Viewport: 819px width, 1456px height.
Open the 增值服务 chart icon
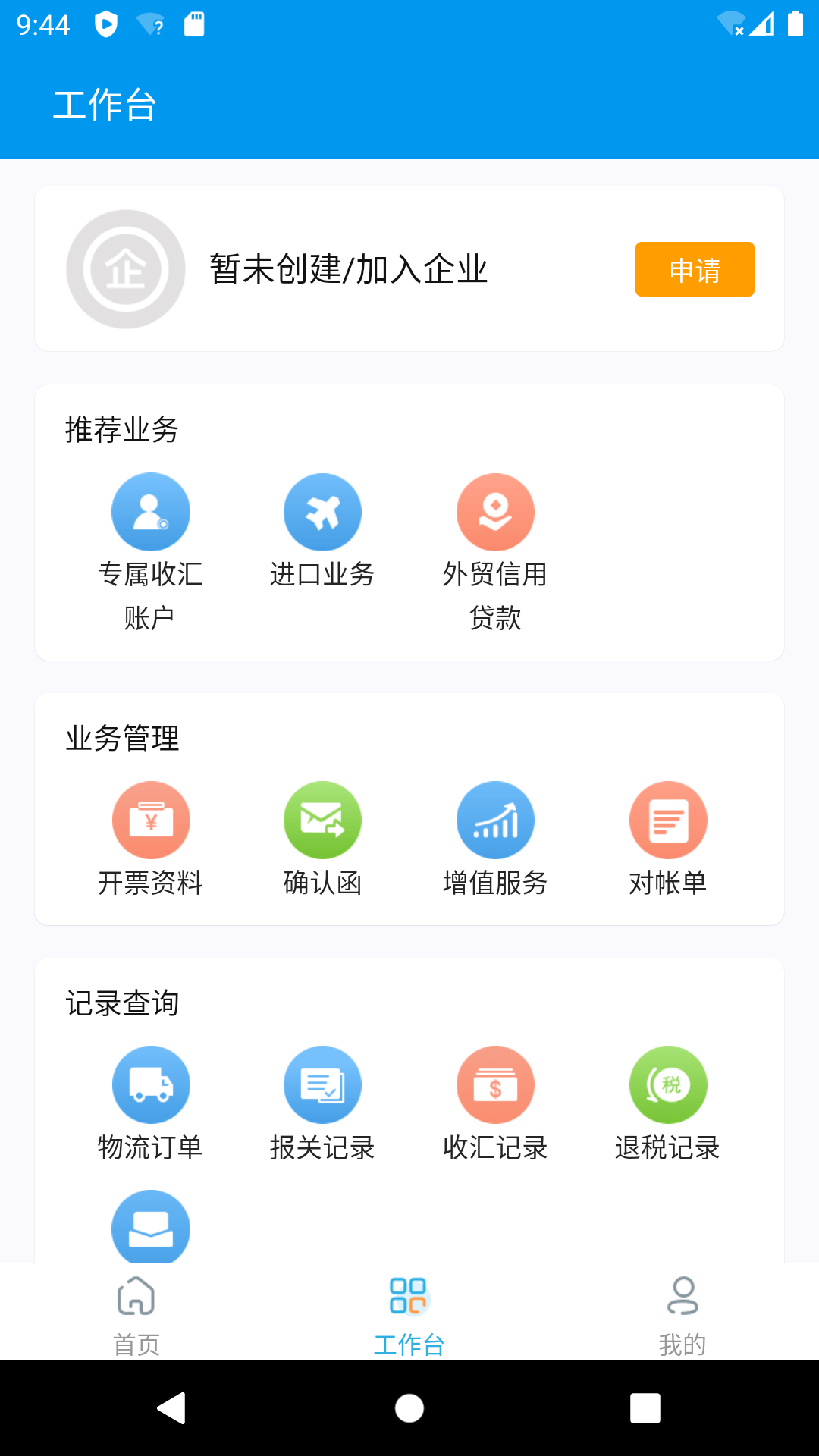click(x=496, y=819)
